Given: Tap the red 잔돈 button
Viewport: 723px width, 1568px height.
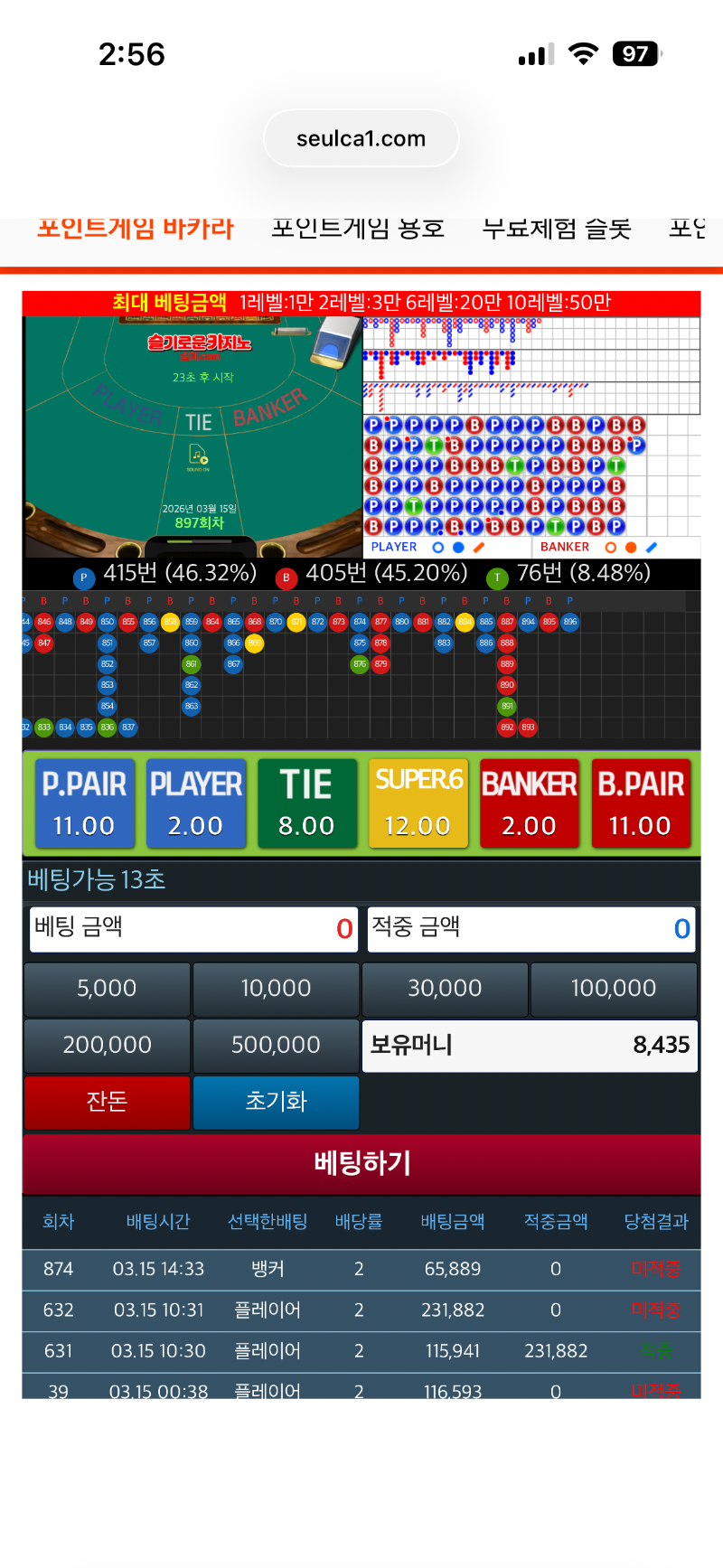Looking at the screenshot, I should point(107,1102).
